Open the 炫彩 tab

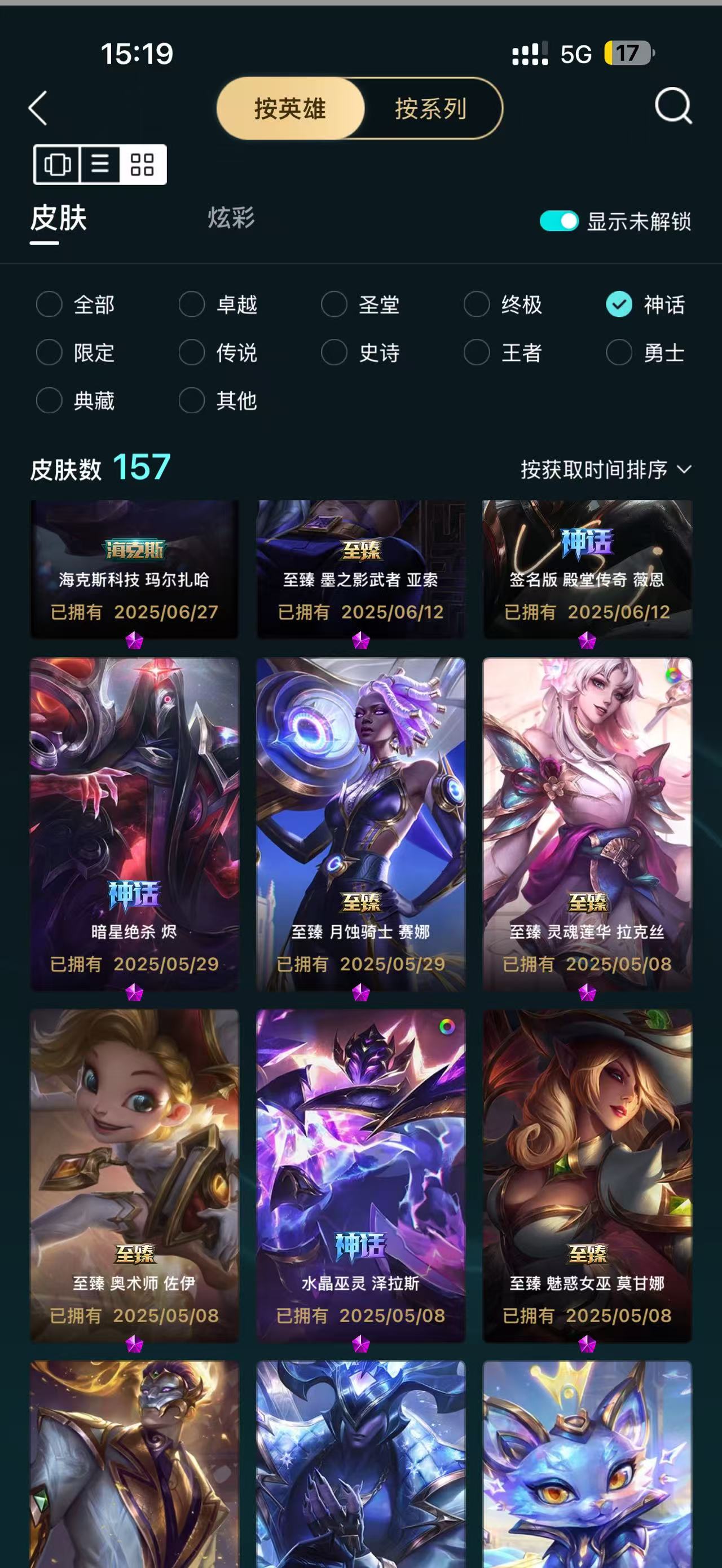(x=231, y=217)
